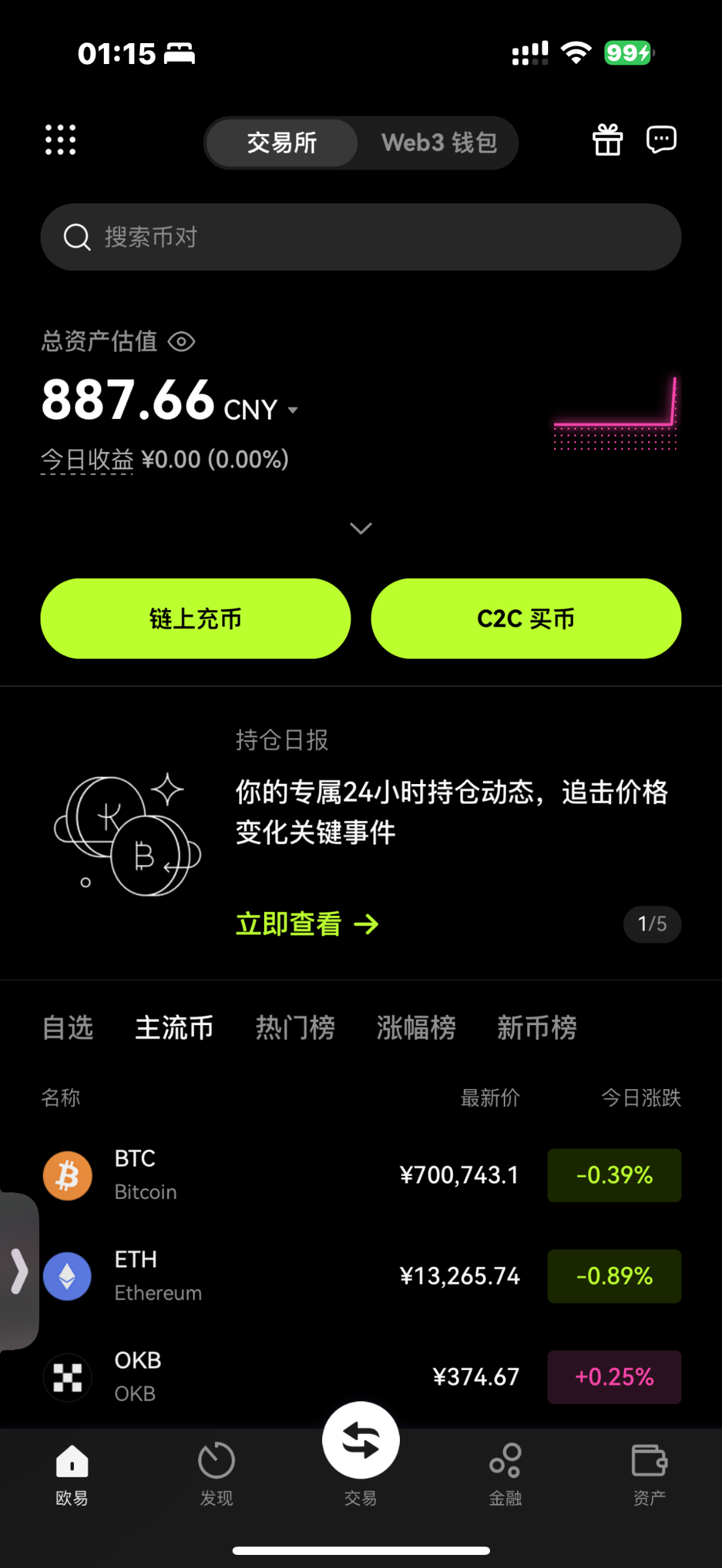Expand the asset details chevron

(x=361, y=528)
